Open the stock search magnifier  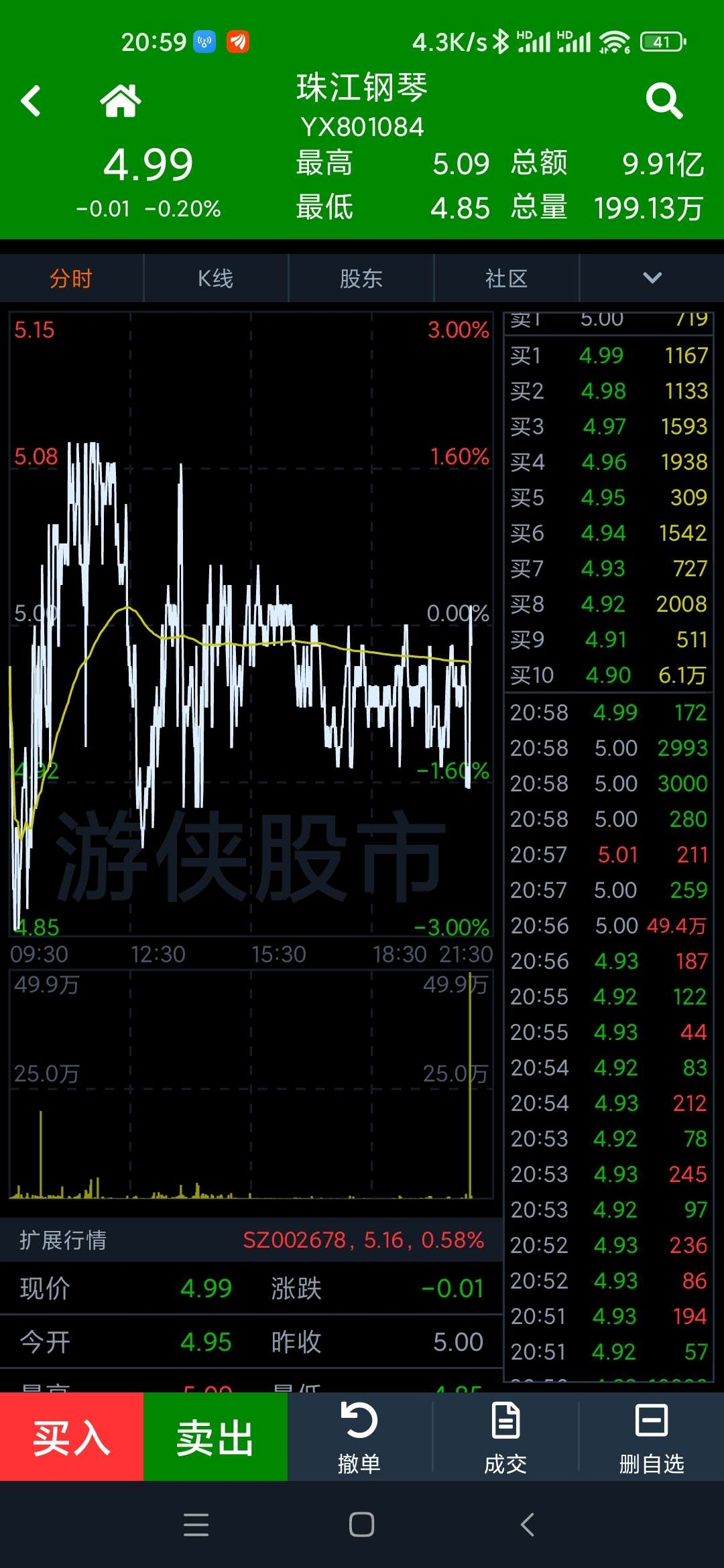pos(664,101)
